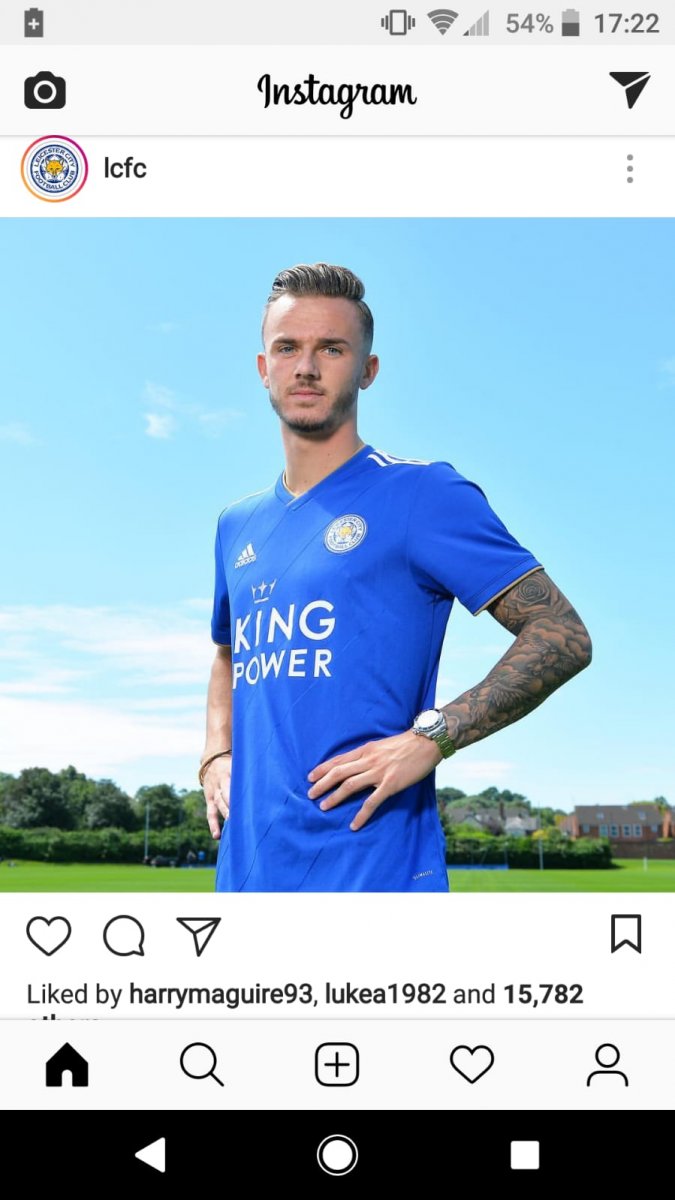This screenshot has height=1200, width=675.
Task: Comment on the lcfc post
Action: point(124,936)
